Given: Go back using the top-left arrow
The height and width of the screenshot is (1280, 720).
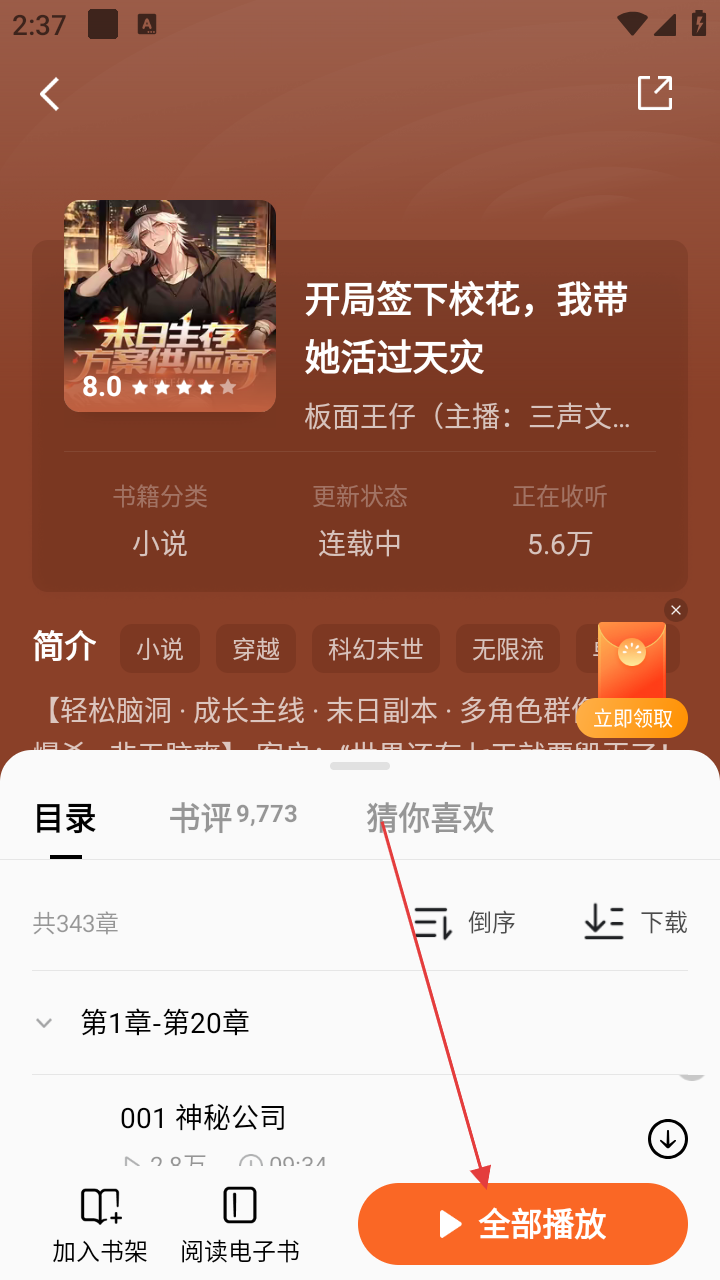Looking at the screenshot, I should coord(50,94).
